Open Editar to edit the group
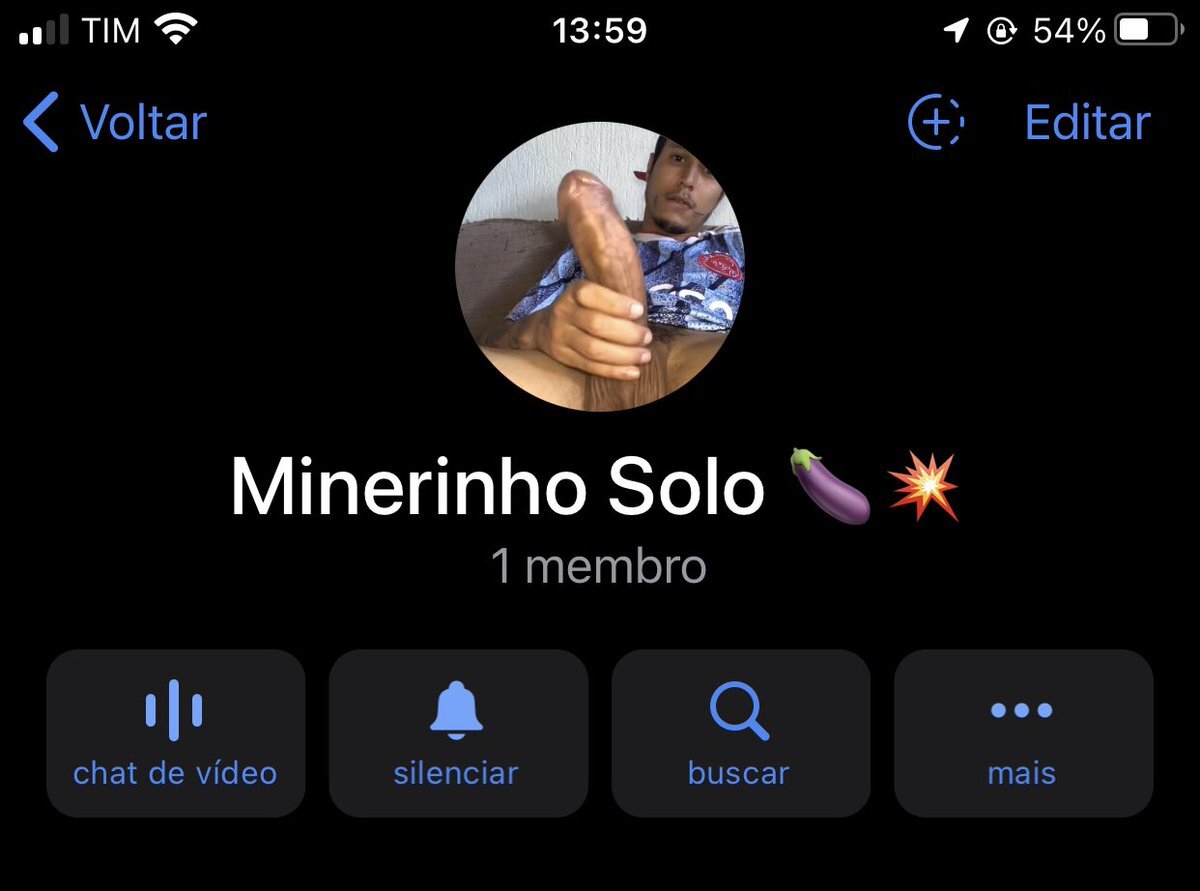 pos(1087,123)
